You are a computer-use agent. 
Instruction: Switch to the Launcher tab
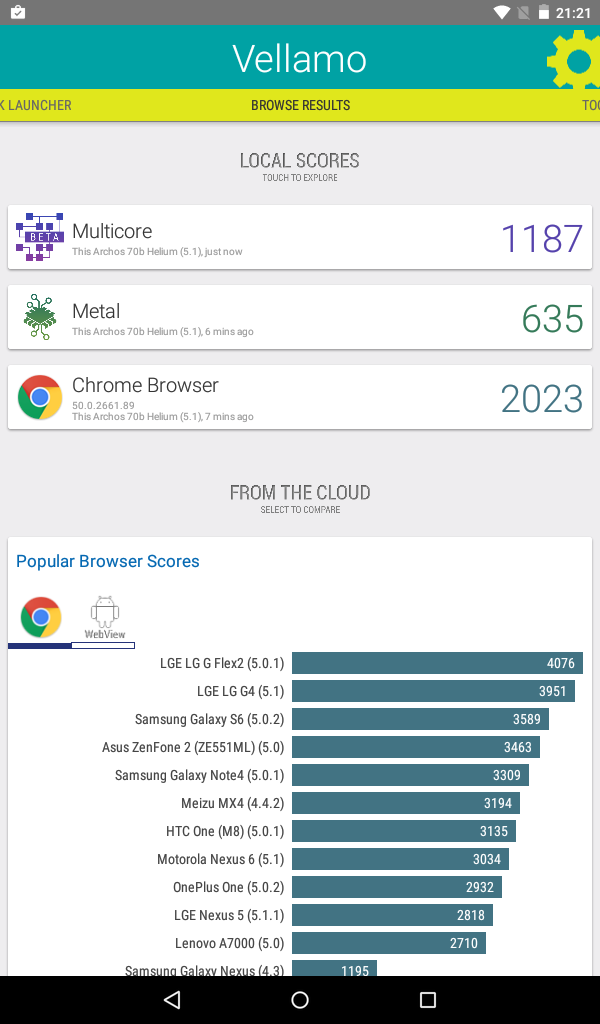point(36,105)
